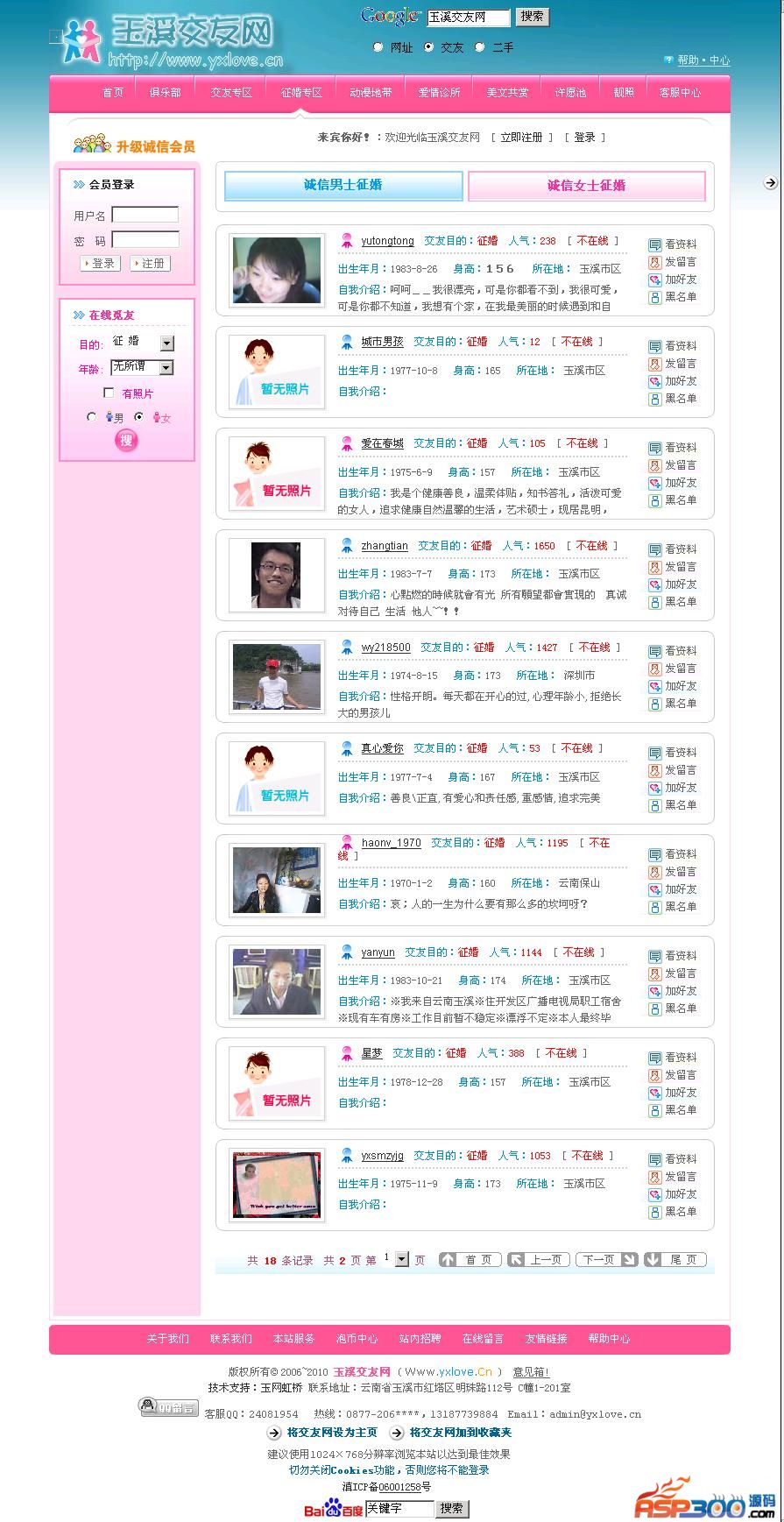Tap the 密码 input field
The width and height of the screenshot is (784, 1522).
[145, 240]
